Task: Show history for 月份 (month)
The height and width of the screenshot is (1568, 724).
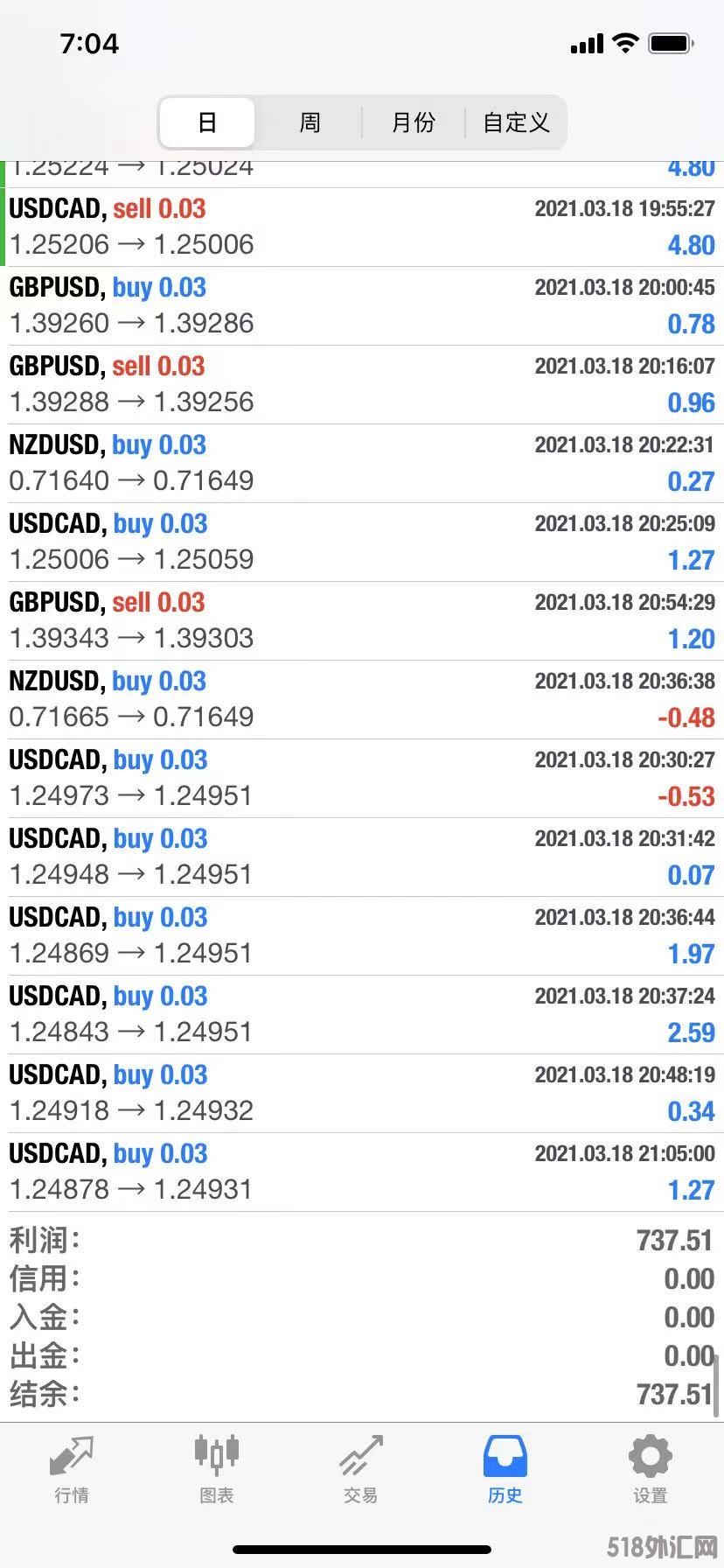Action: (413, 122)
